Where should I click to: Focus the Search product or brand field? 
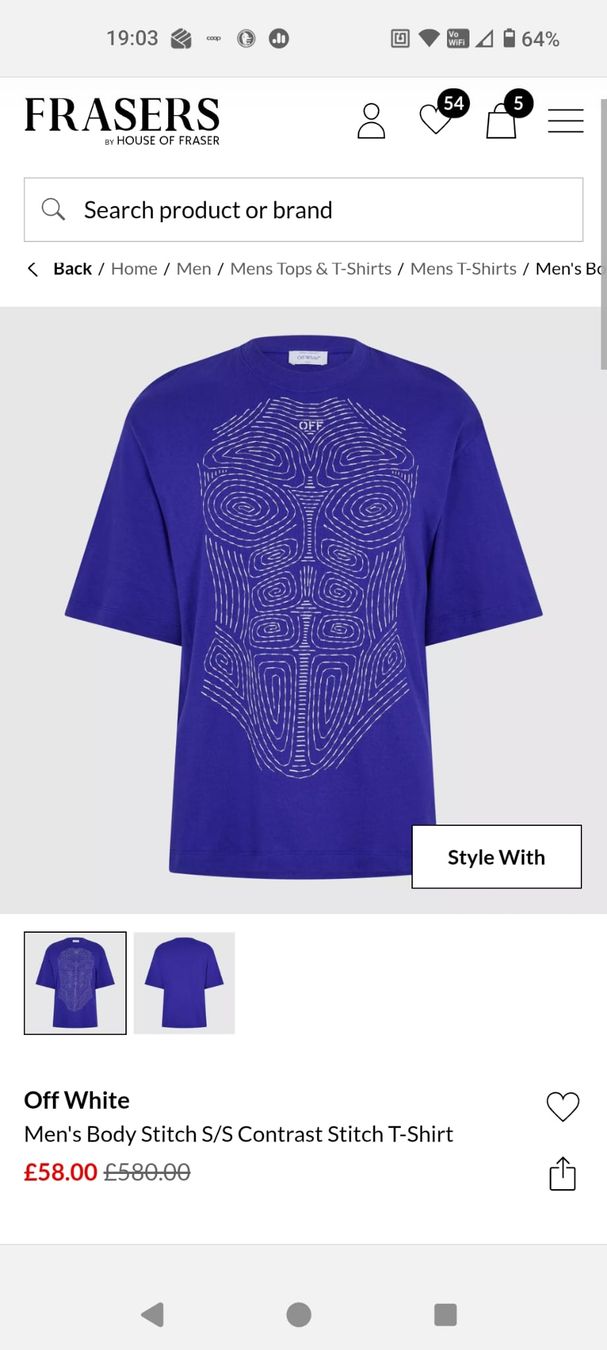click(x=303, y=210)
